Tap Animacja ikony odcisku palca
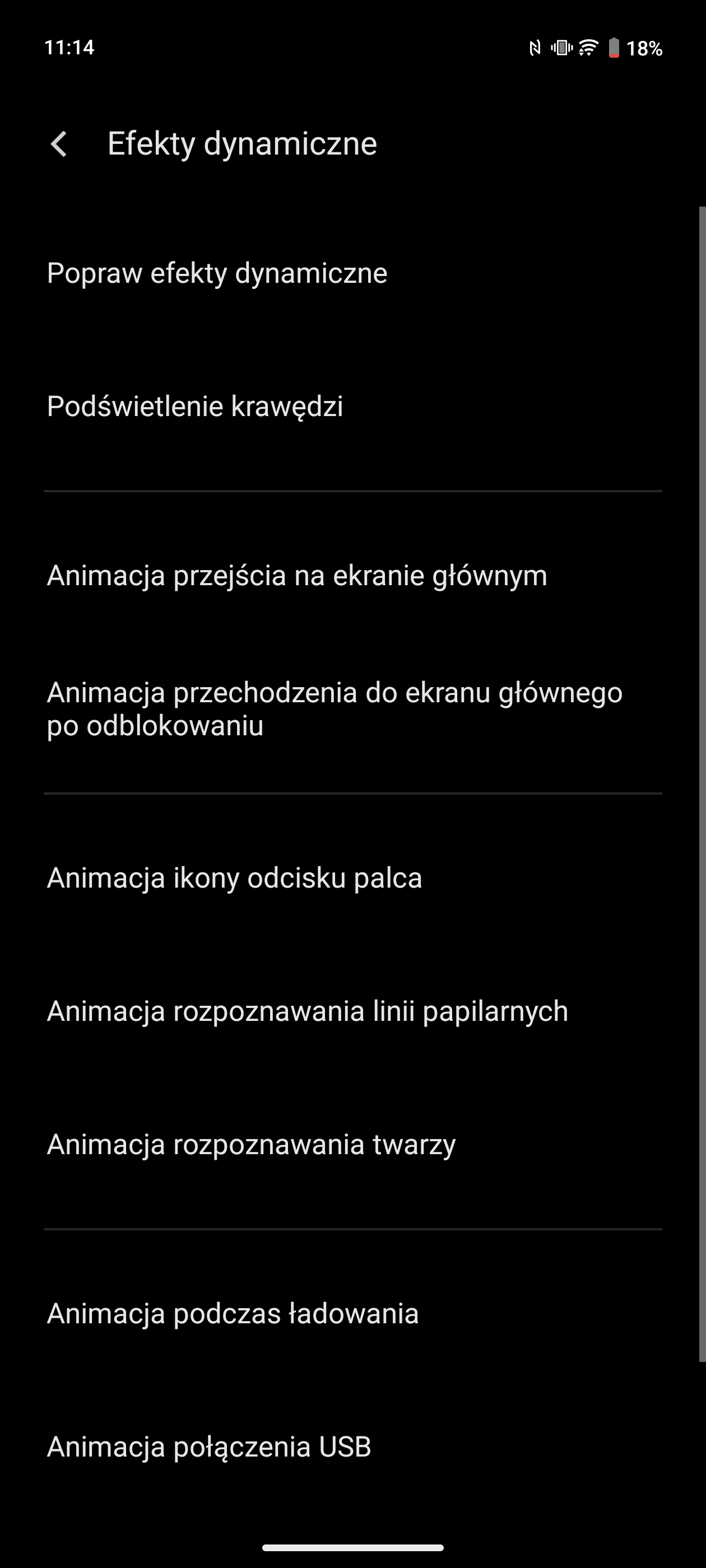The width and height of the screenshot is (706, 1568). (352, 878)
